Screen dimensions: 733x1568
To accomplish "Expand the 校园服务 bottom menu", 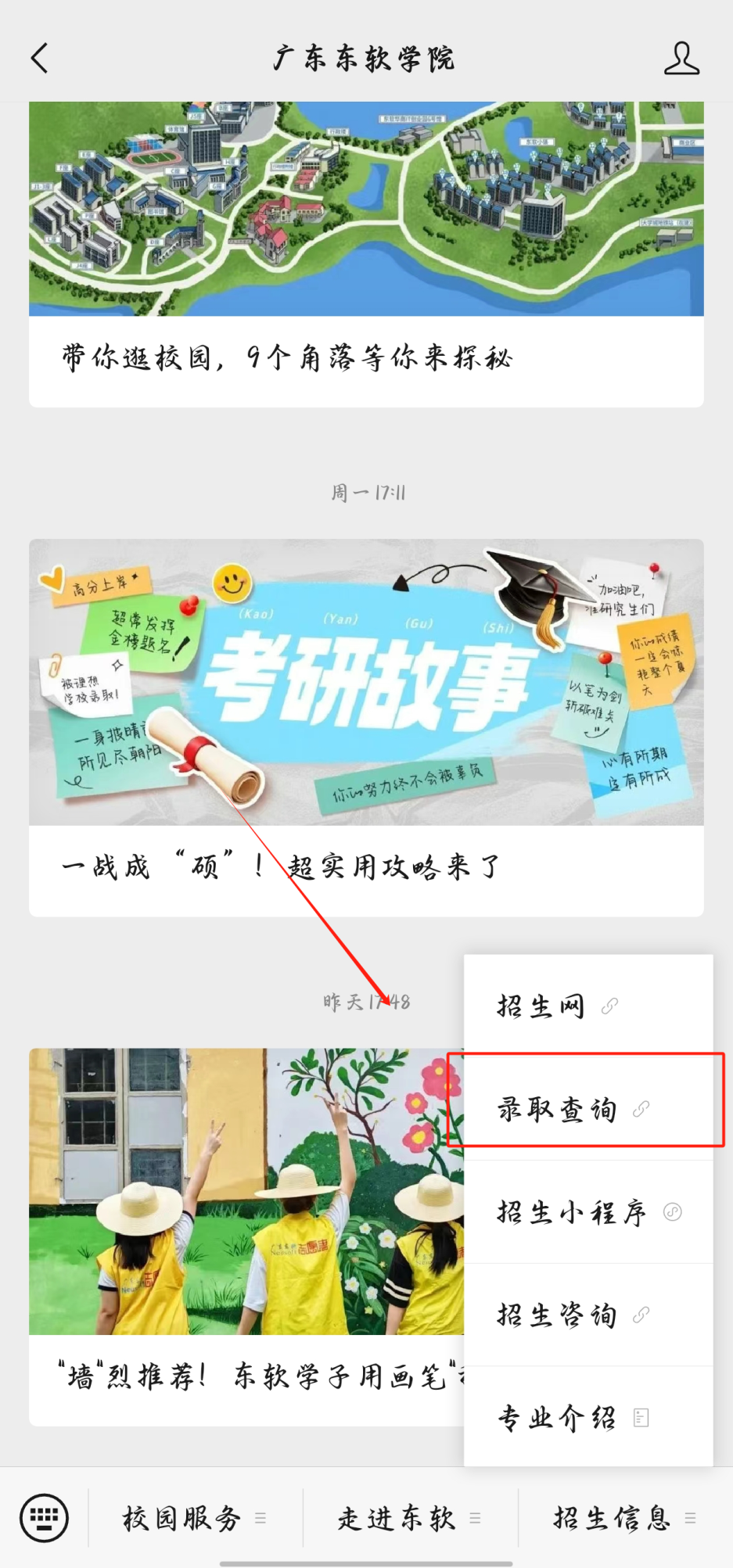I will click(x=195, y=1518).
